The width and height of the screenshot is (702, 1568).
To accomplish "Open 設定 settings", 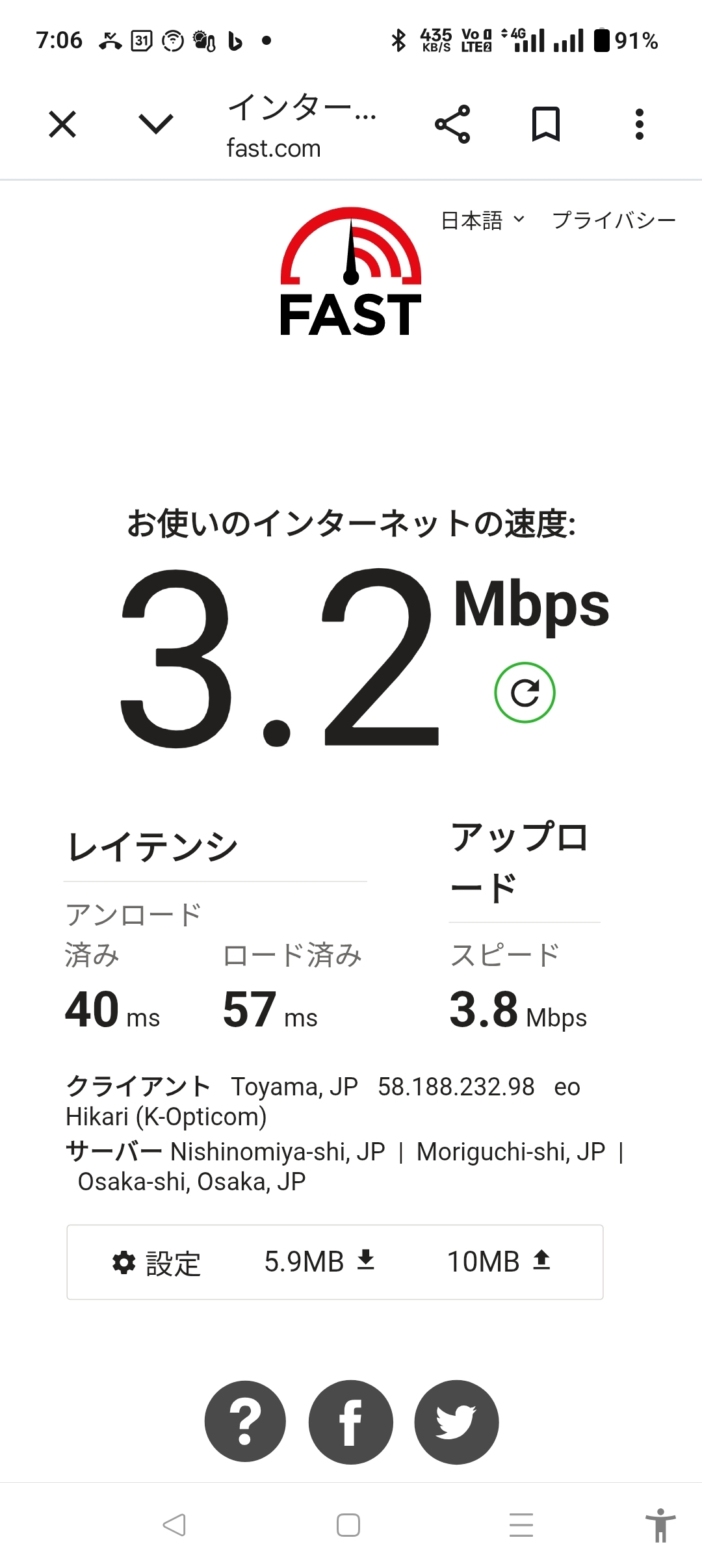I will click(156, 1262).
